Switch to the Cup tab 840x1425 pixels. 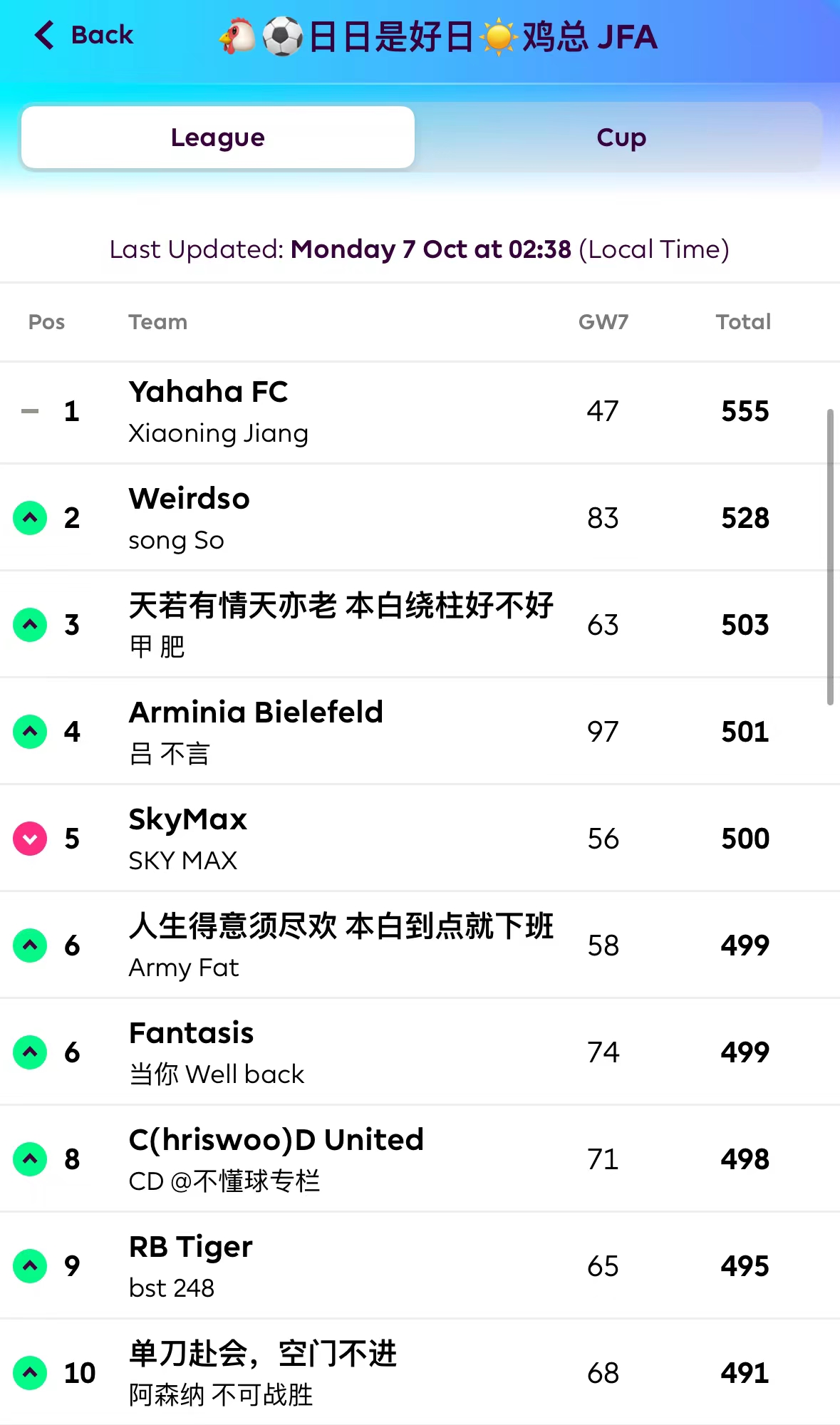[x=621, y=138]
